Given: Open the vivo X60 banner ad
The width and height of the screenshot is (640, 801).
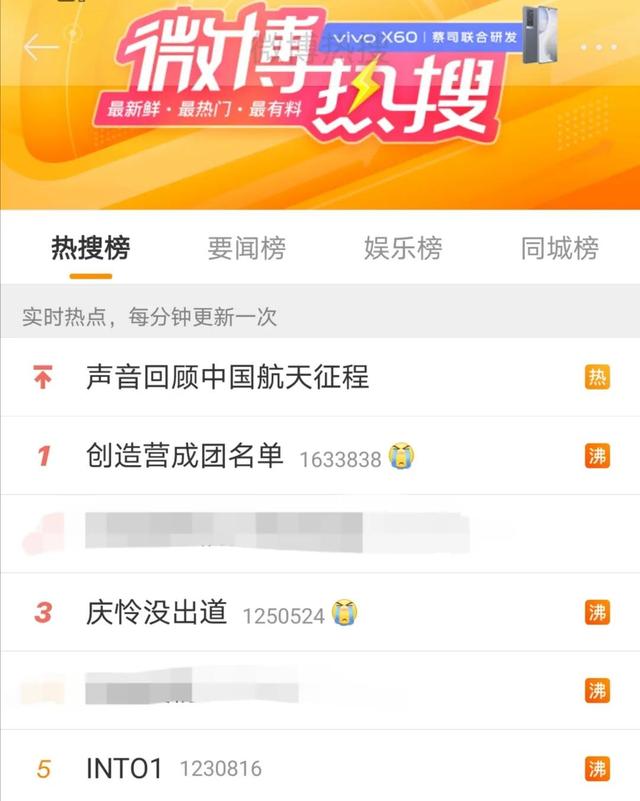Looking at the screenshot, I should [x=440, y=38].
